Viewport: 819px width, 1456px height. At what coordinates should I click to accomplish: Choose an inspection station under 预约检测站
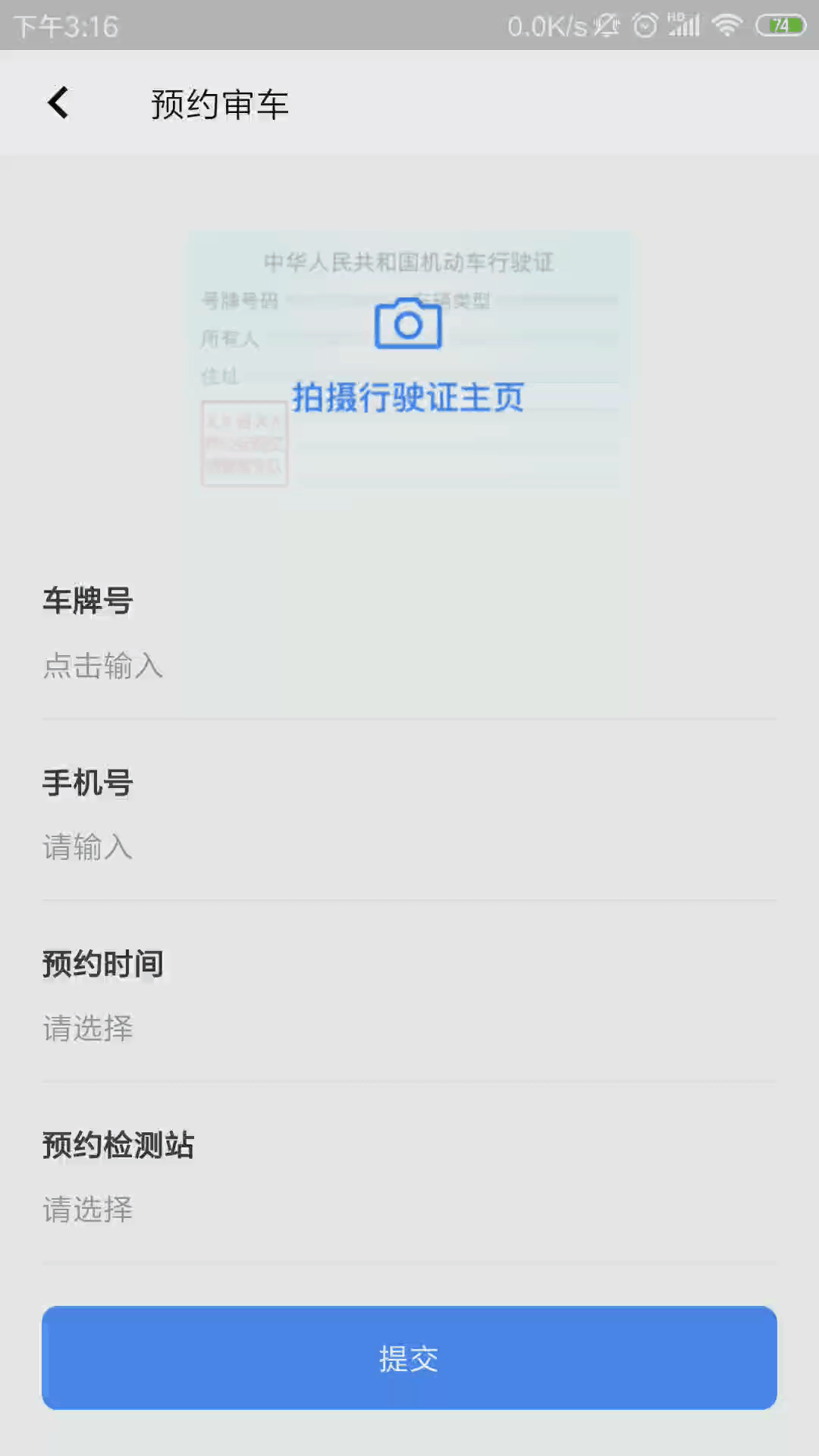click(409, 1210)
